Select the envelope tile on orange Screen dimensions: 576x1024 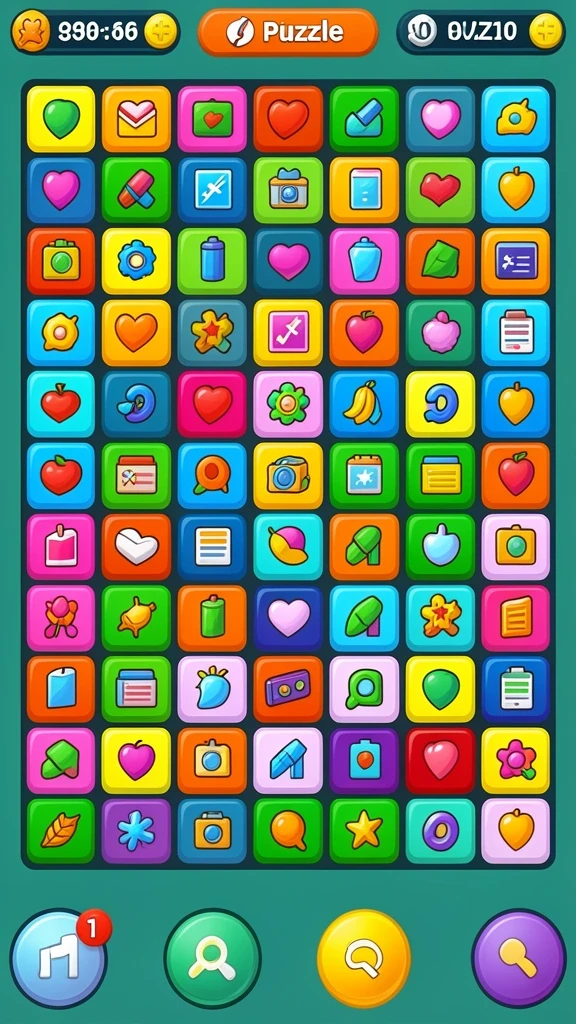click(136, 119)
